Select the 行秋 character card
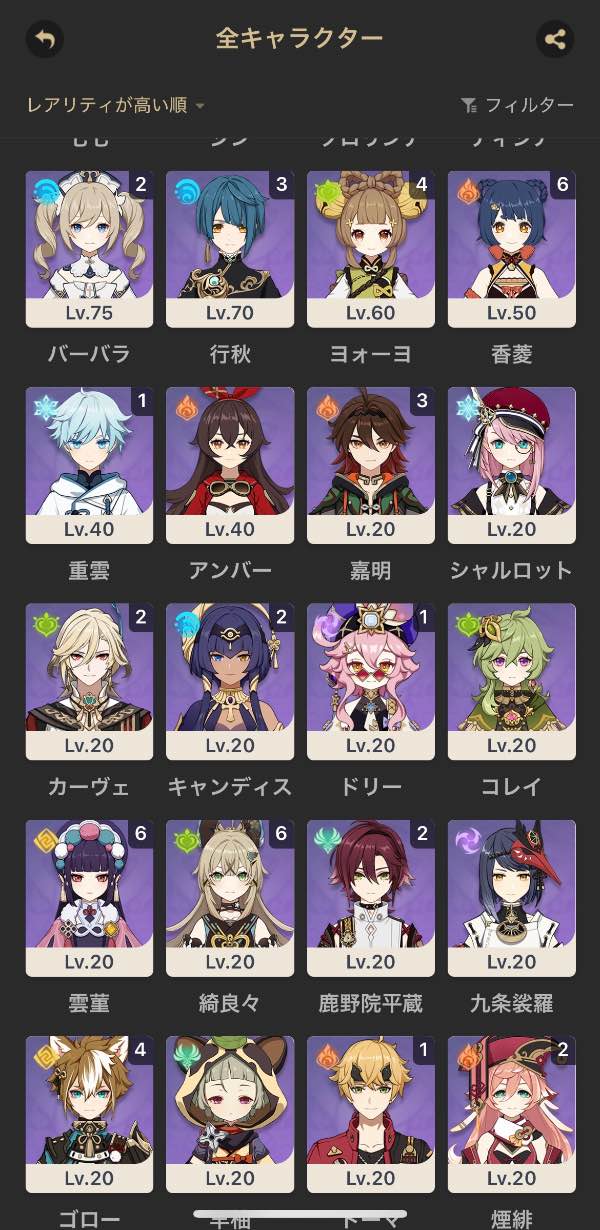This screenshot has height=1230, width=600. (230, 249)
